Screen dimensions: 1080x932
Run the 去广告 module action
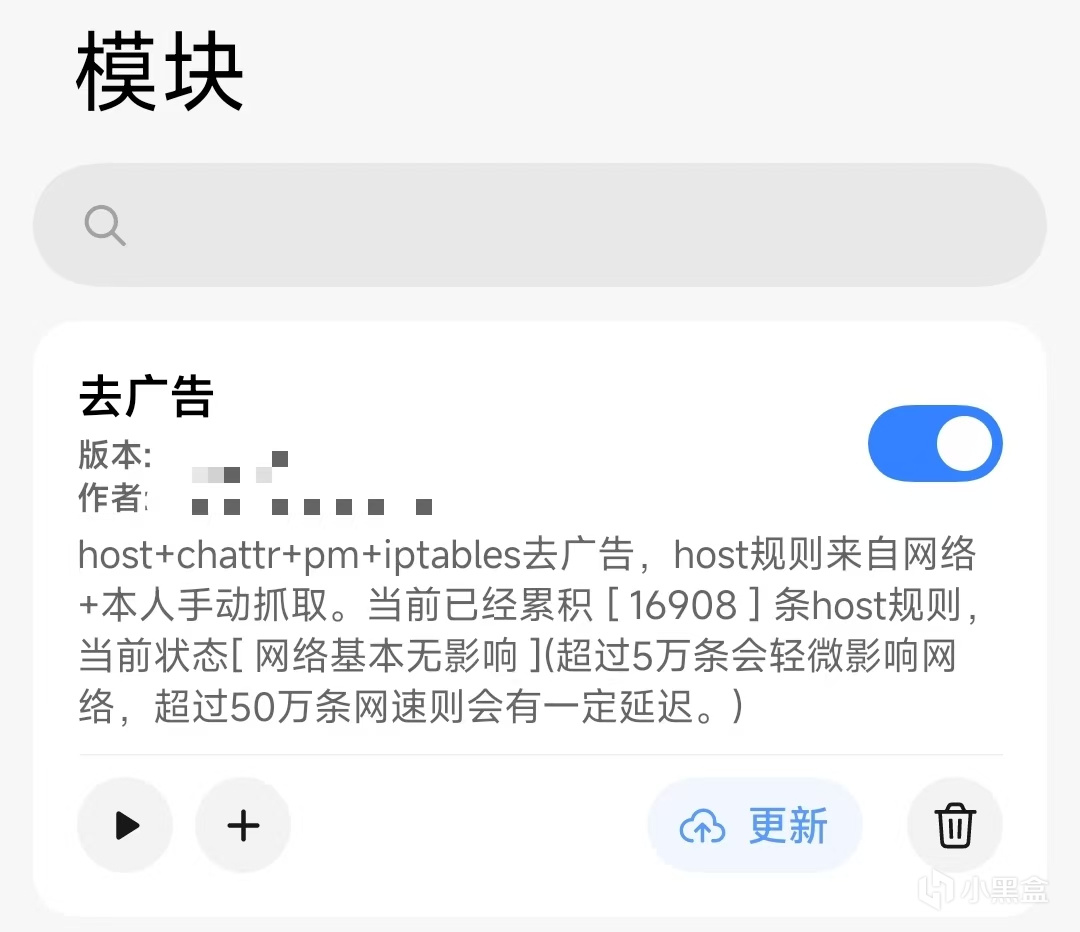[x=125, y=826]
